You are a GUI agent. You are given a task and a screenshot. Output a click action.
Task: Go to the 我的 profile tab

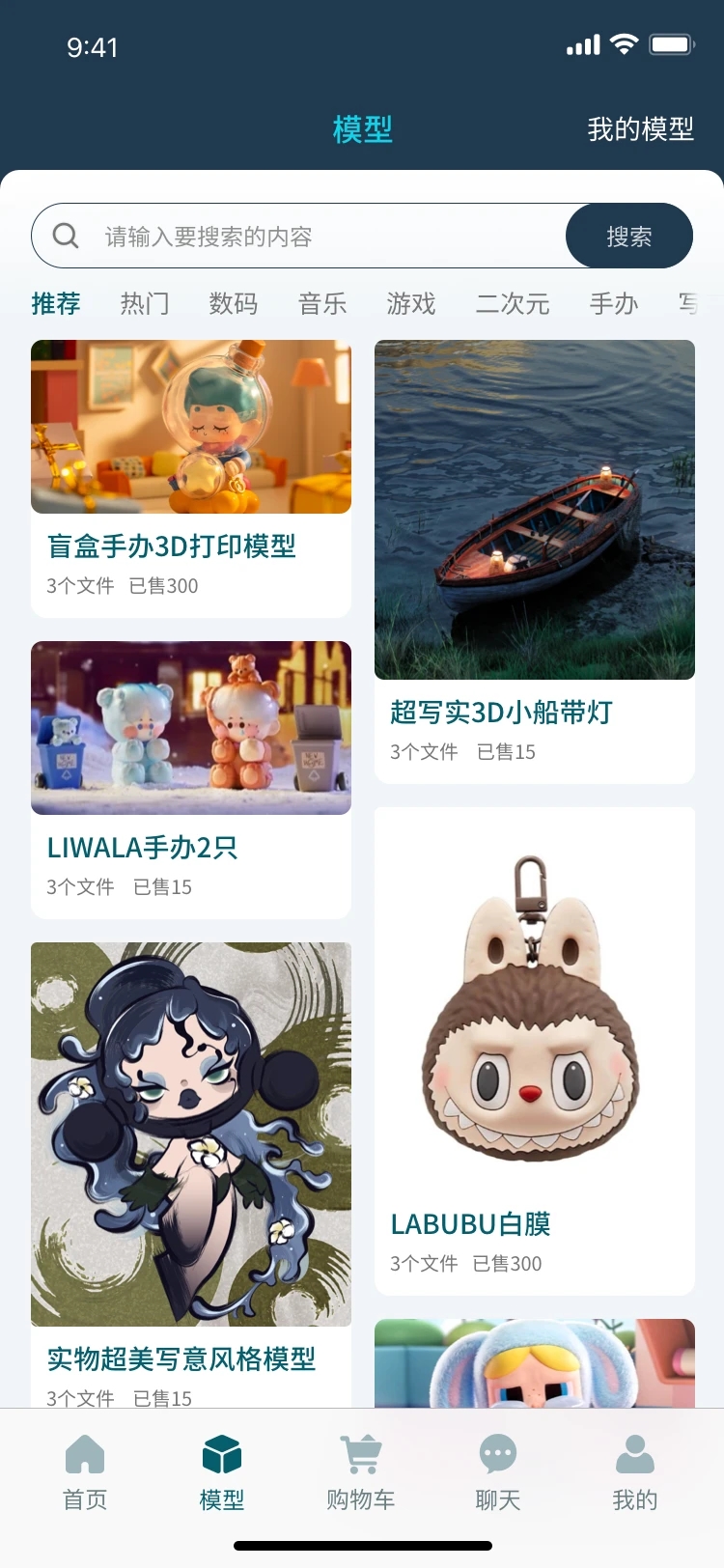pyautogui.click(x=634, y=1472)
